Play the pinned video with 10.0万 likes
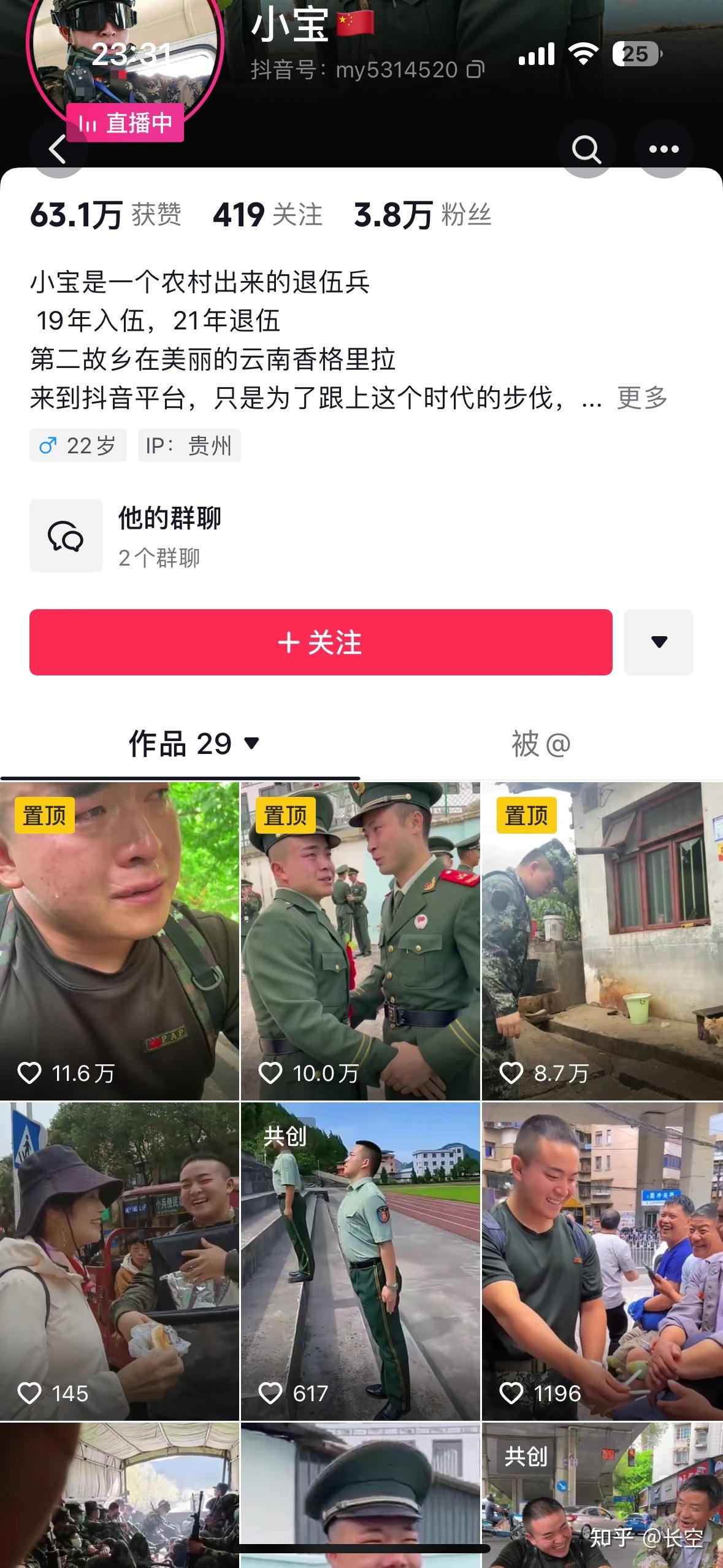This screenshot has width=723, height=1568. point(361,941)
